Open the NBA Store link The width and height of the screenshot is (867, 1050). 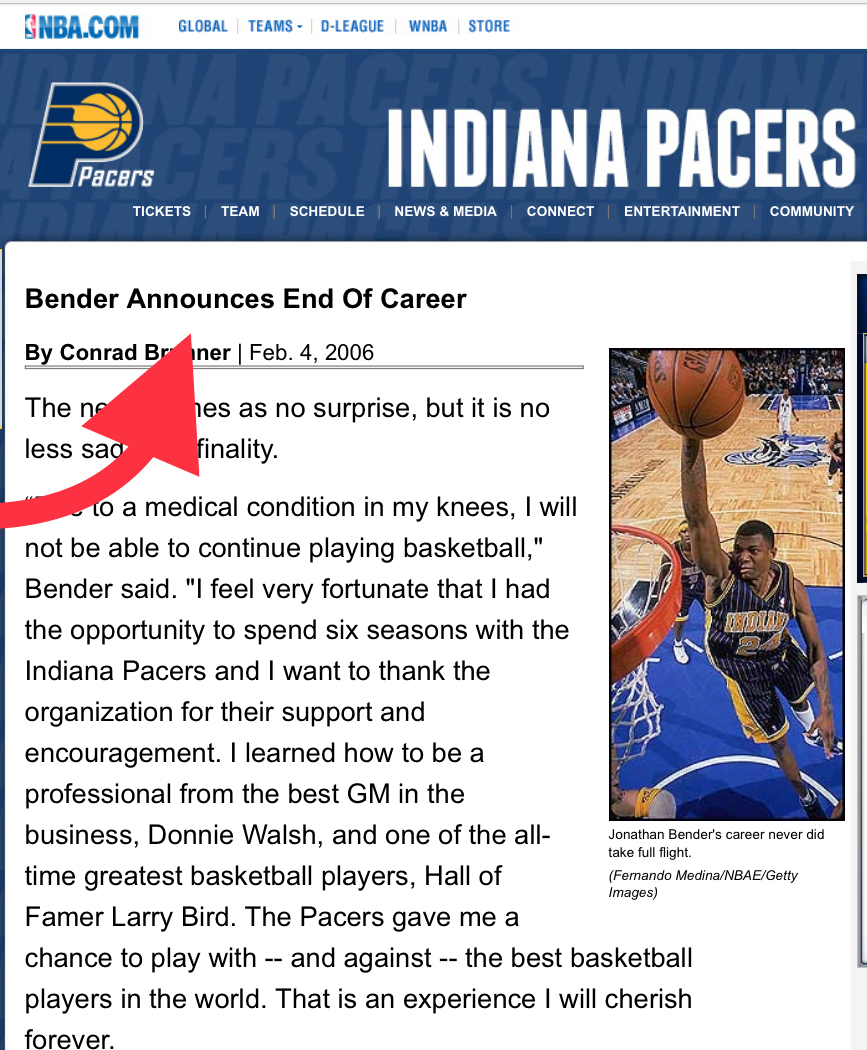coord(489,26)
